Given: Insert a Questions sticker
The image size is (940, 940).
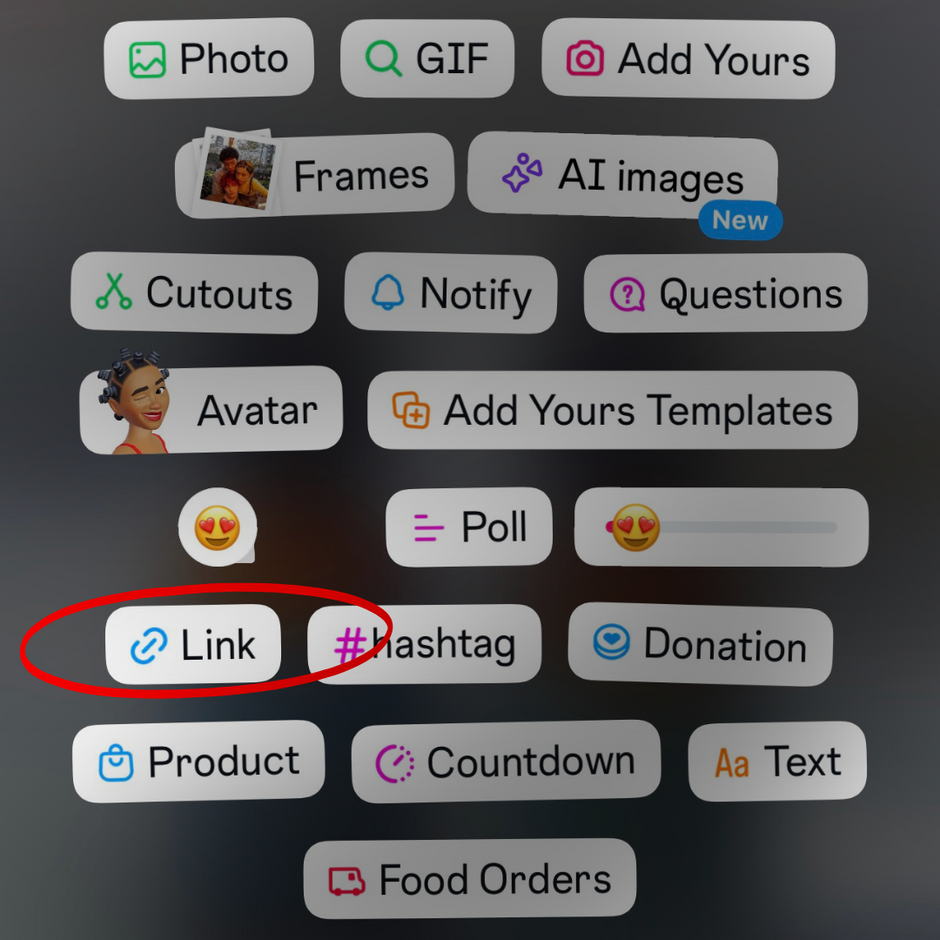Looking at the screenshot, I should [725, 293].
